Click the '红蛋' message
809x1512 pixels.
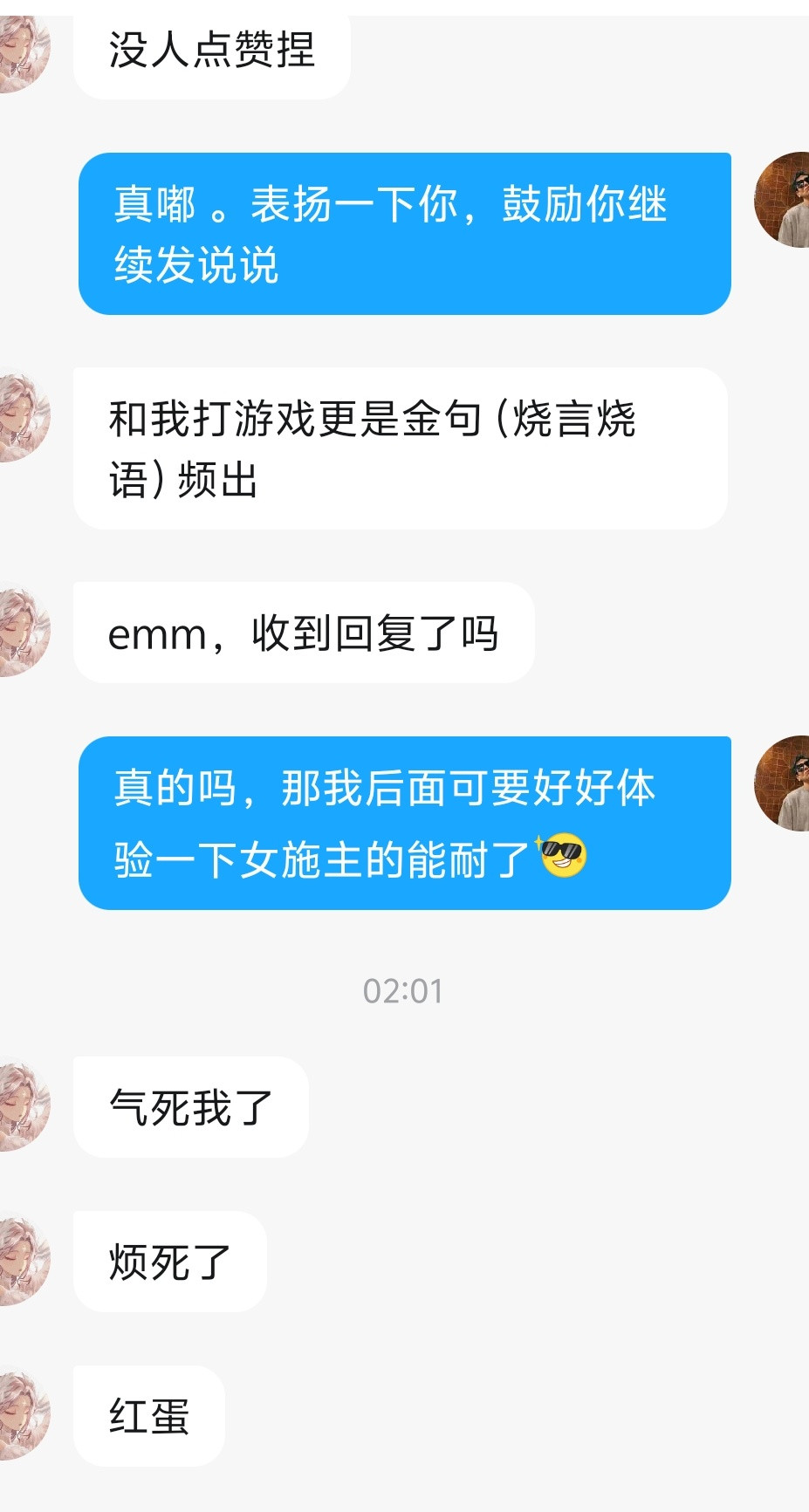click(147, 1415)
